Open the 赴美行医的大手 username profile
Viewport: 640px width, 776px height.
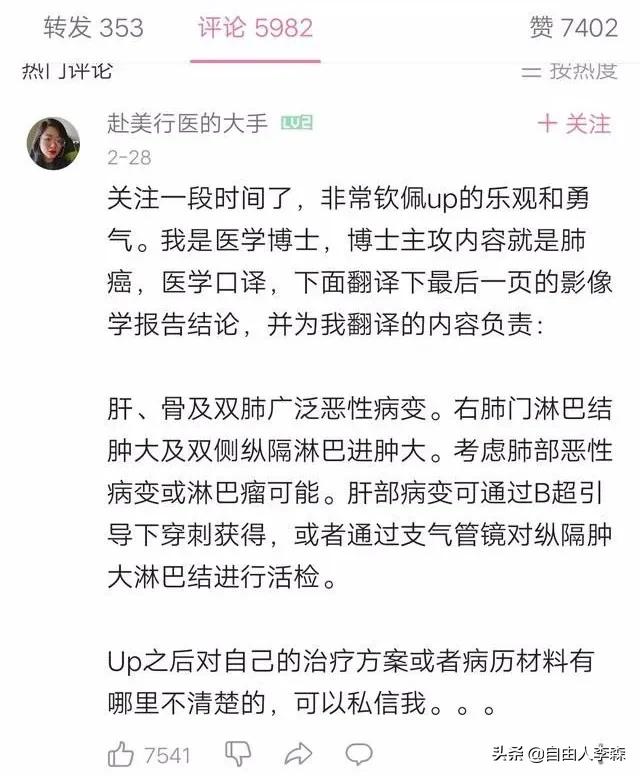[x=187, y=123]
